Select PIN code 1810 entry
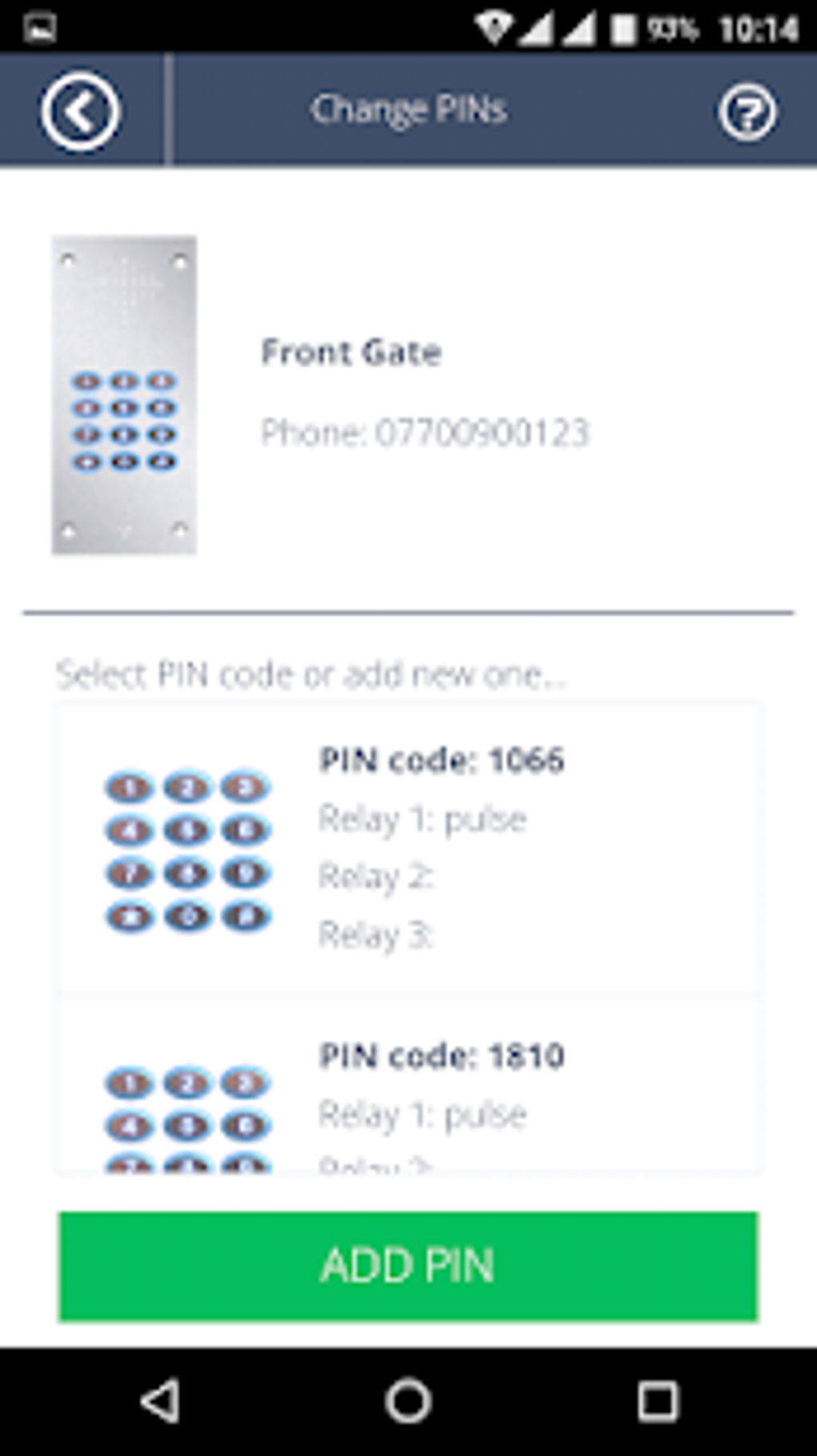 pyautogui.click(x=408, y=1085)
